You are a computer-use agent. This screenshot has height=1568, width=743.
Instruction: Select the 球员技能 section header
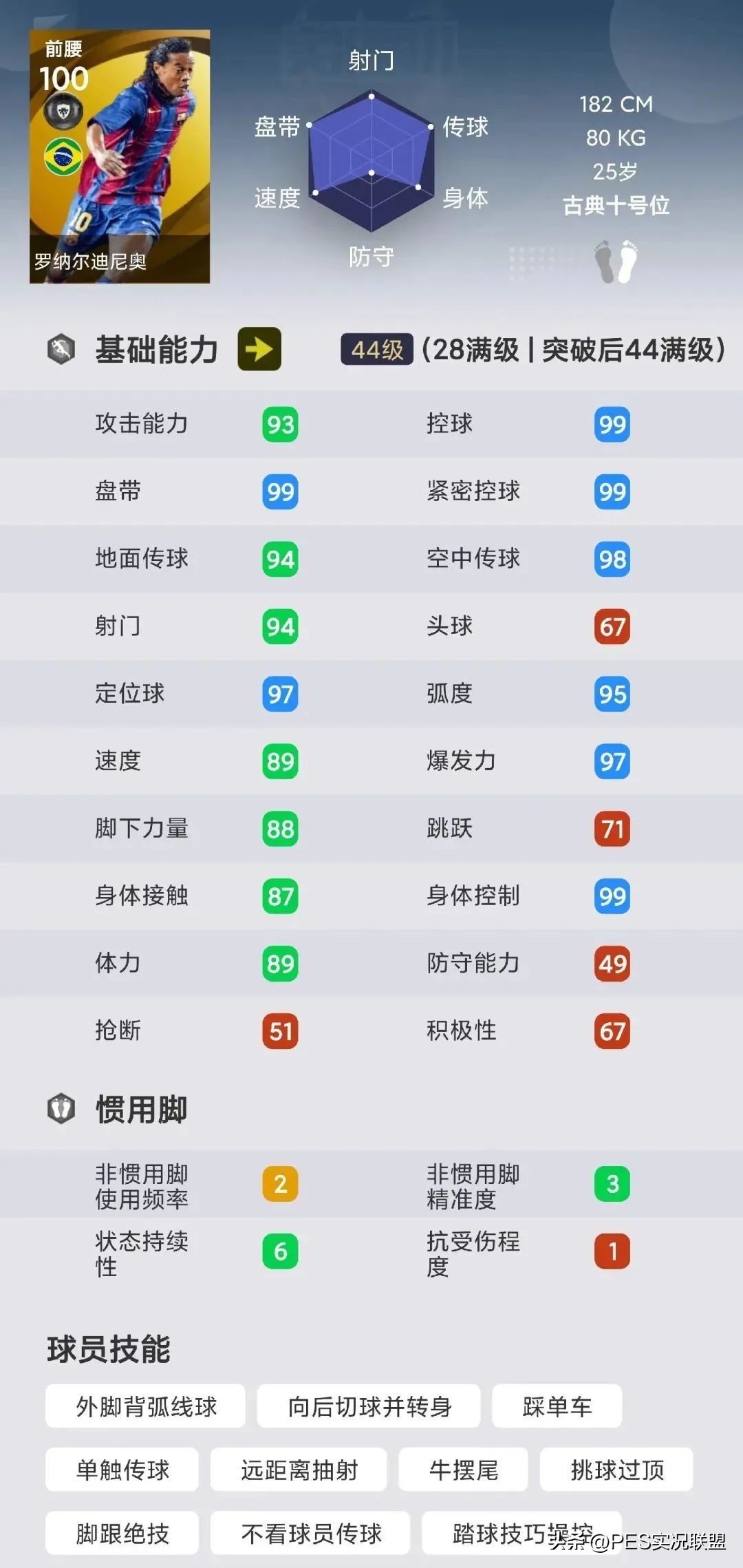point(110,1348)
